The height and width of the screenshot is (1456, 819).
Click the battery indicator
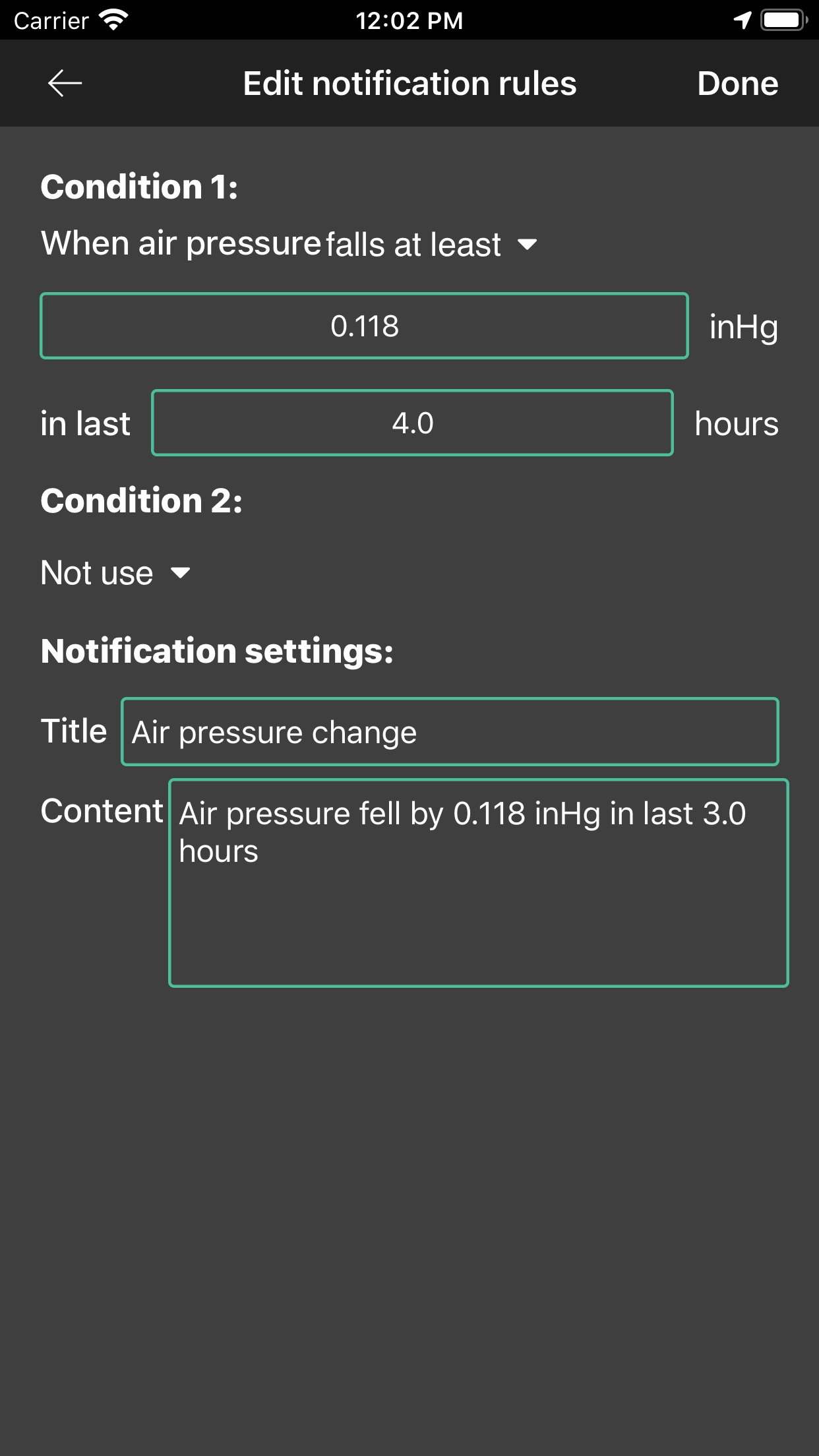coord(783,20)
